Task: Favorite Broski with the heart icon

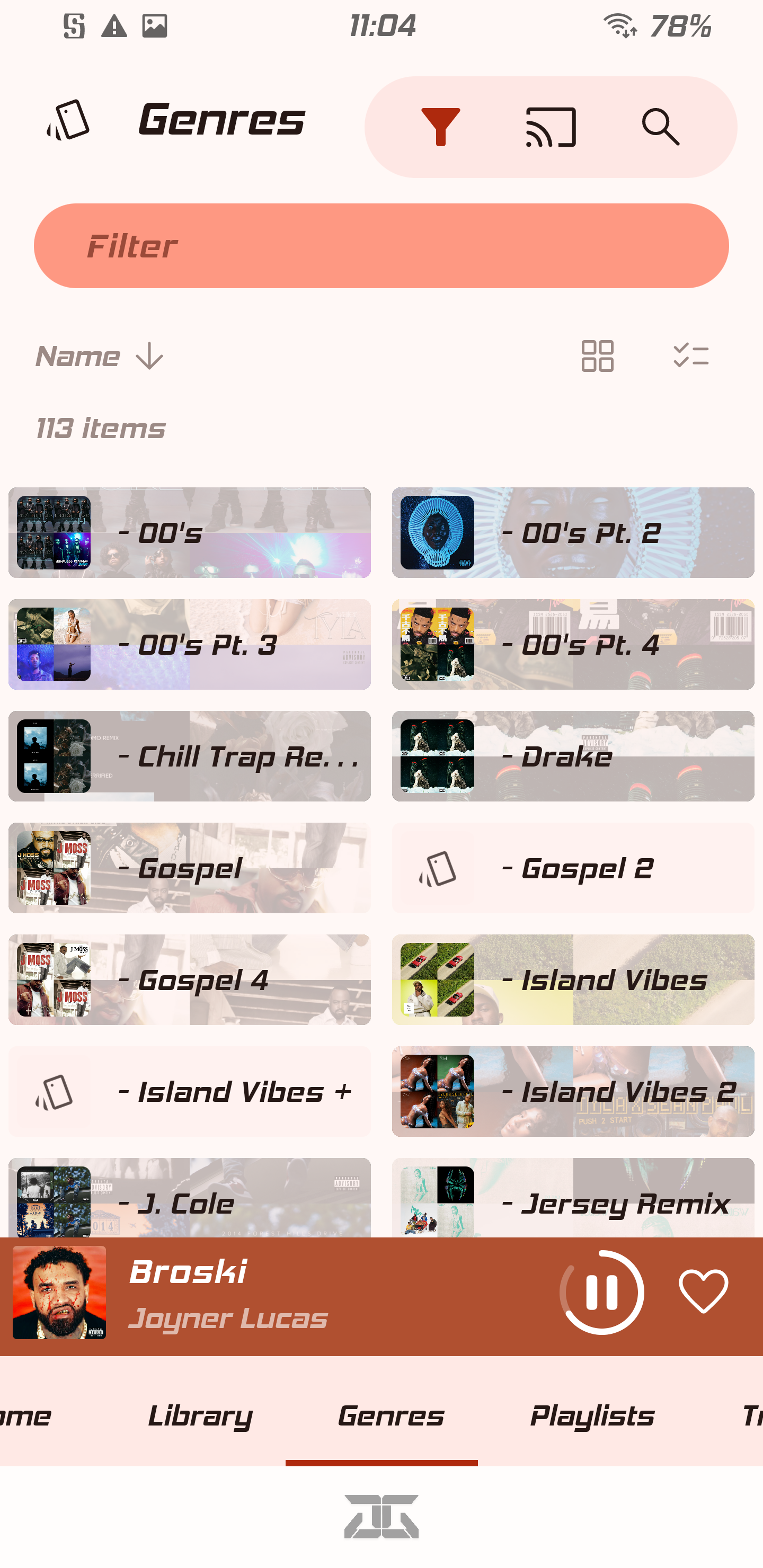Action: (703, 1291)
